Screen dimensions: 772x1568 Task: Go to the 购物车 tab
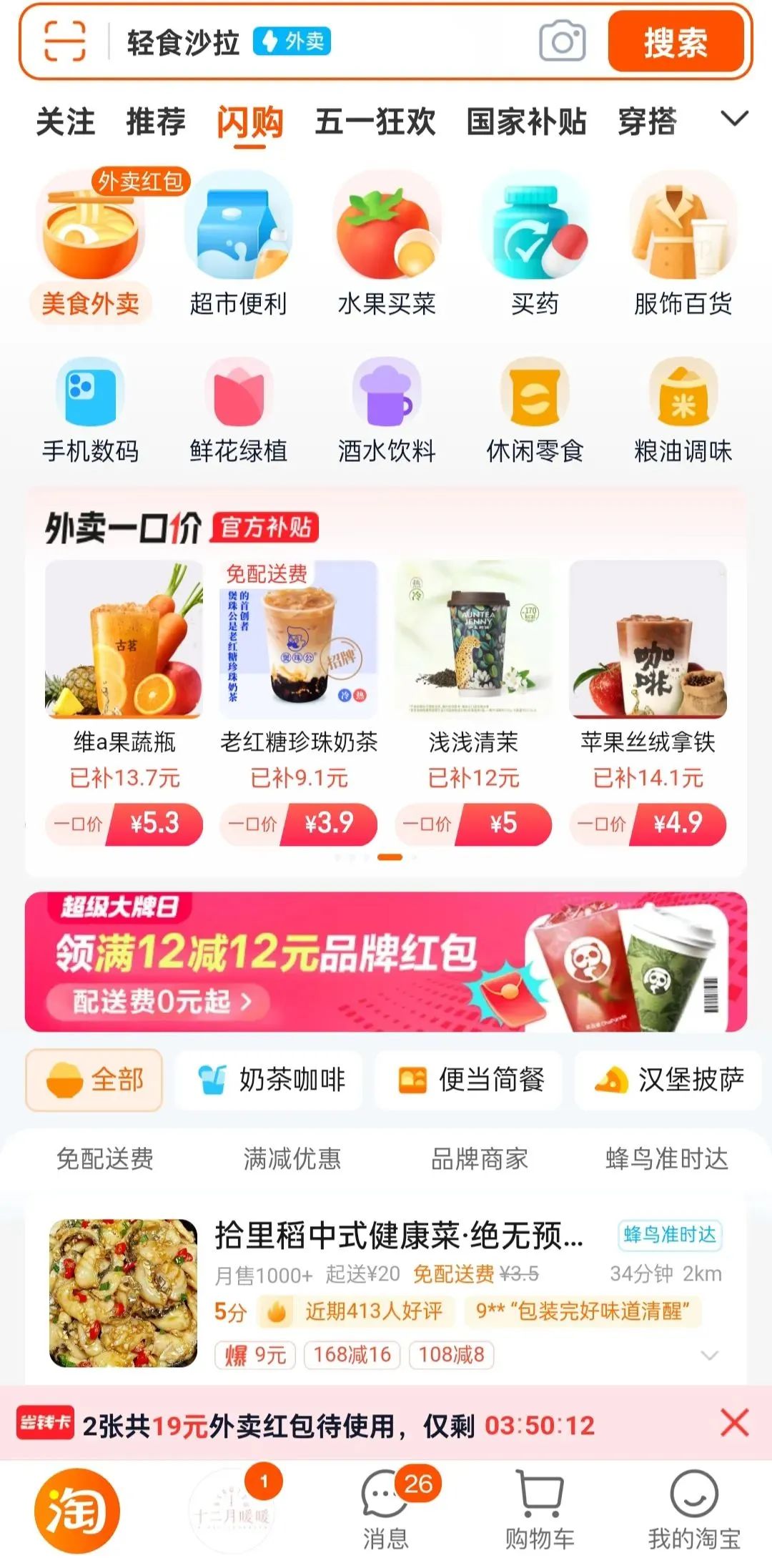tap(540, 1509)
